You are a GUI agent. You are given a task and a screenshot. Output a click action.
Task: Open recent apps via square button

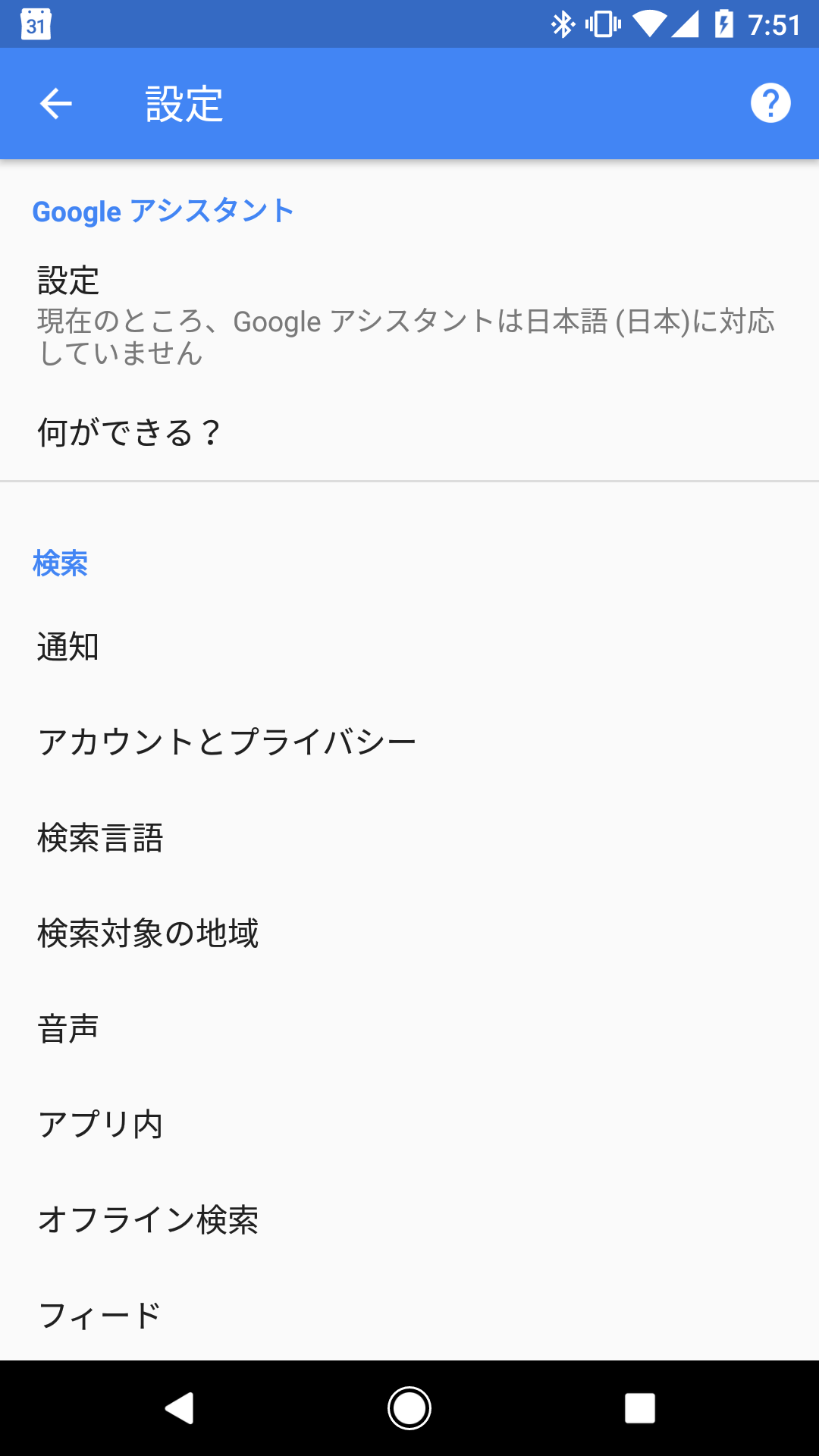click(640, 1408)
